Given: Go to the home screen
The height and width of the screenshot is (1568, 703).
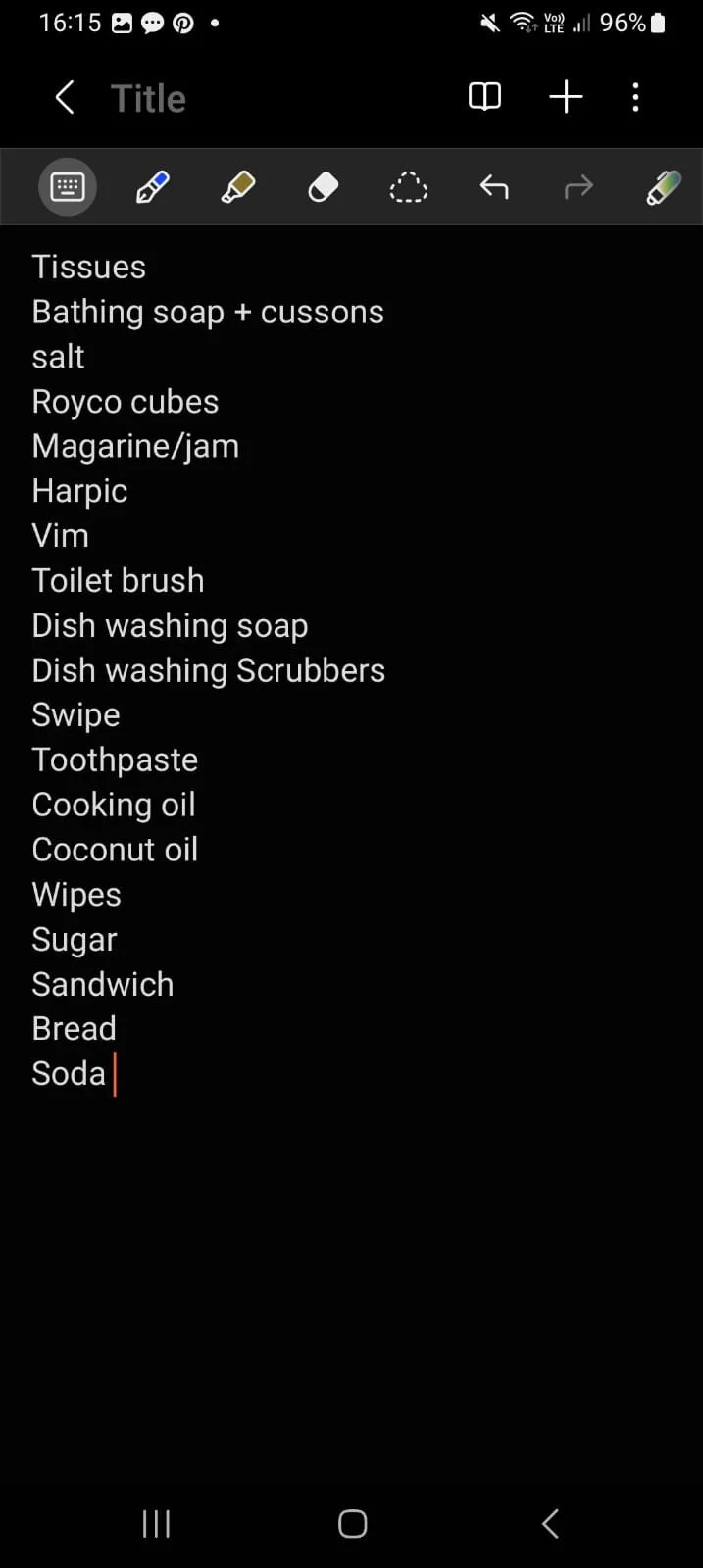Looking at the screenshot, I should 352,1523.
